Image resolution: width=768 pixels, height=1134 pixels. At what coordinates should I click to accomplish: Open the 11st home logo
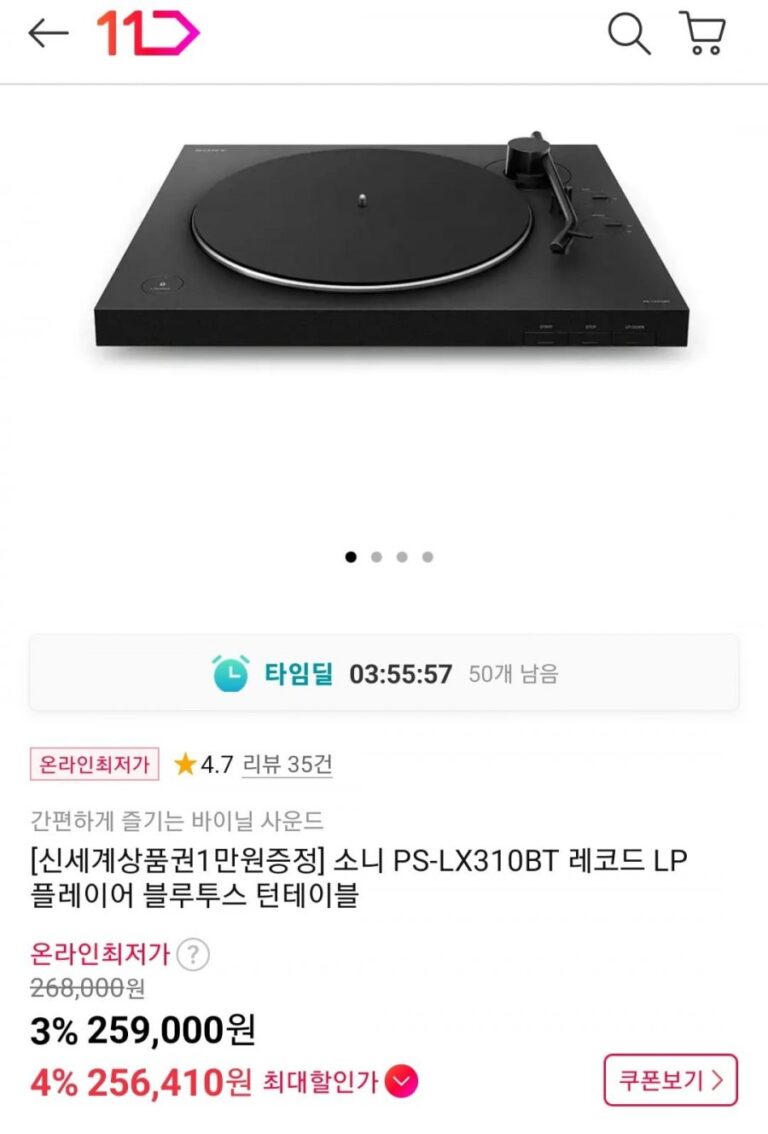point(147,34)
